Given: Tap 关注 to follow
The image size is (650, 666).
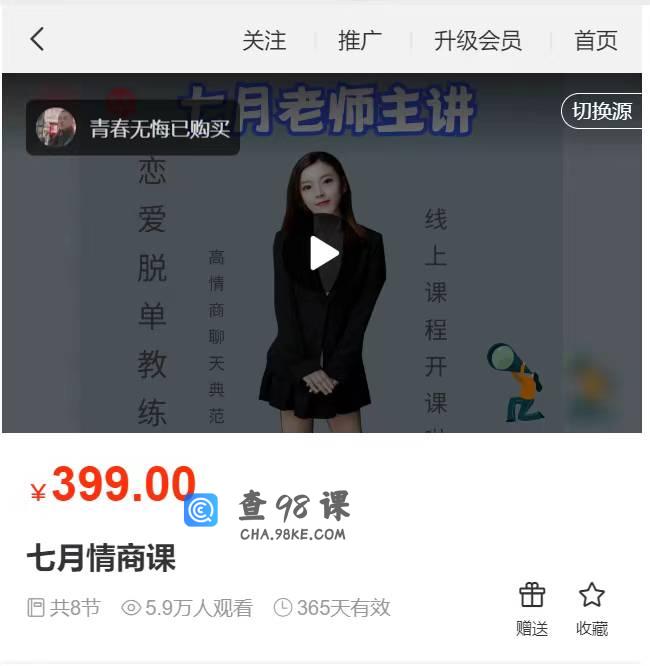Looking at the screenshot, I should pyautogui.click(x=264, y=41).
